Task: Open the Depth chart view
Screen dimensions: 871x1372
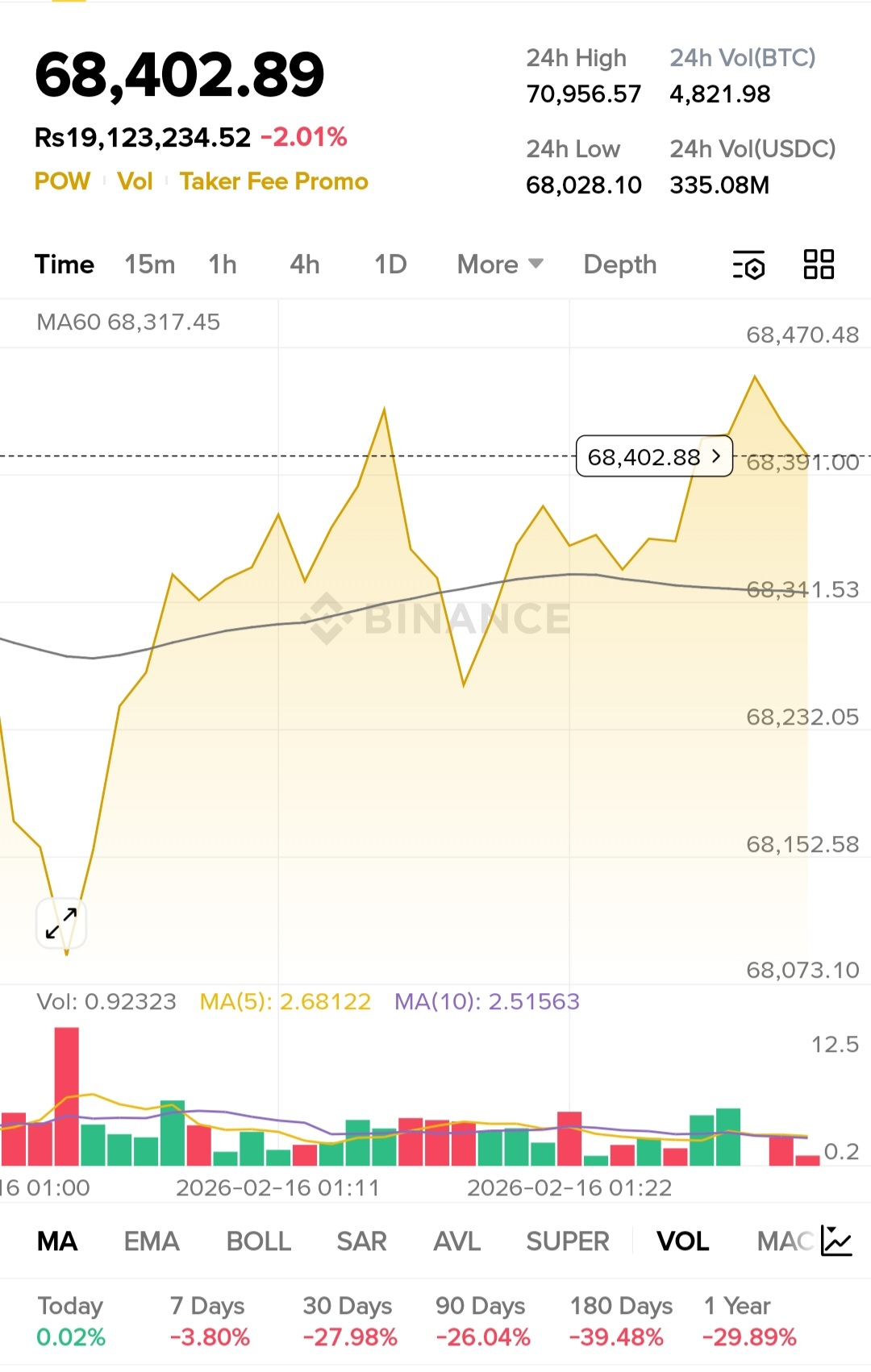Action: click(x=620, y=264)
